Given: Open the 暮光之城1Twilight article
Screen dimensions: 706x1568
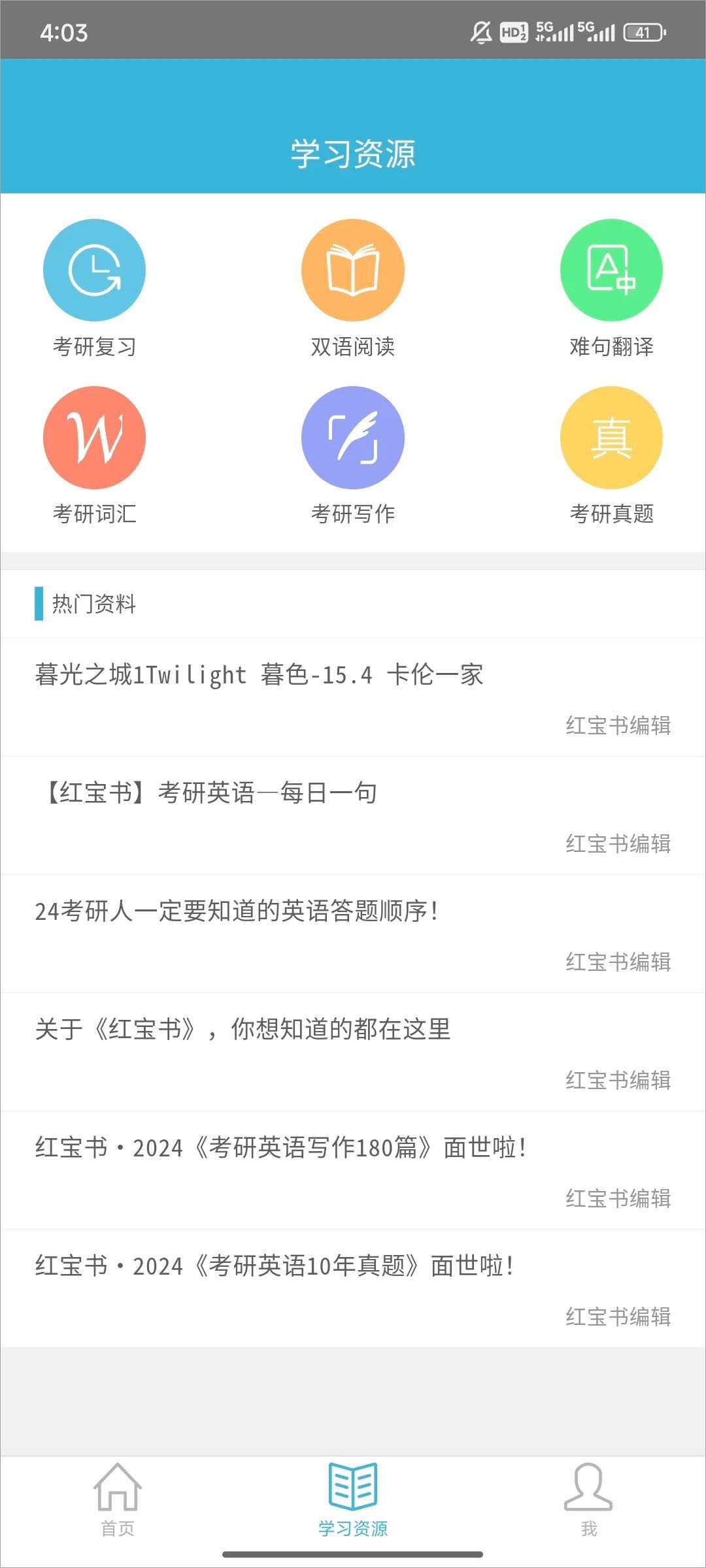Looking at the screenshot, I should point(353,697).
